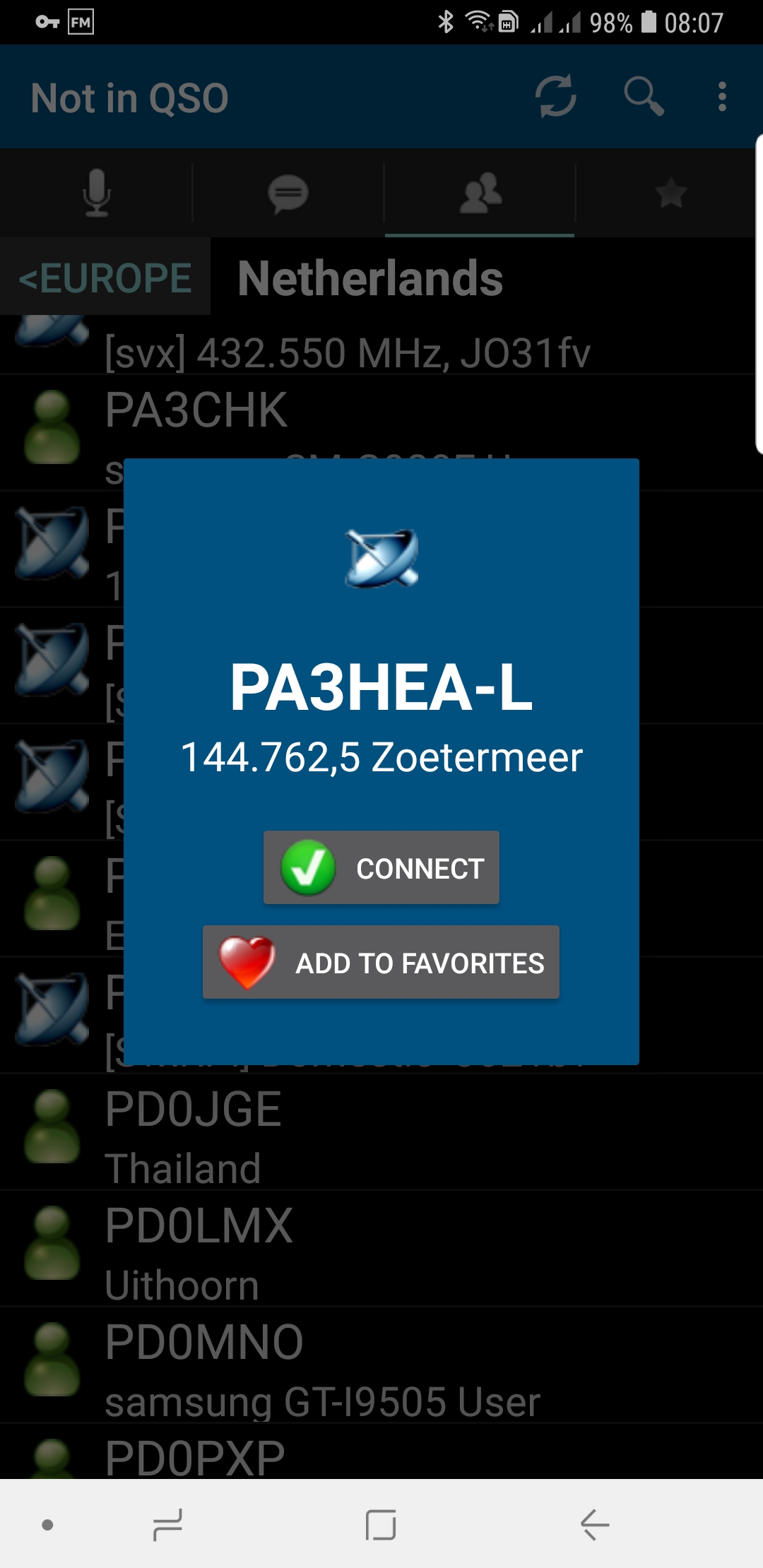This screenshot has width=763, height=1568.
Task: Switch to the favorites star tab
Action: coord(670,193)
